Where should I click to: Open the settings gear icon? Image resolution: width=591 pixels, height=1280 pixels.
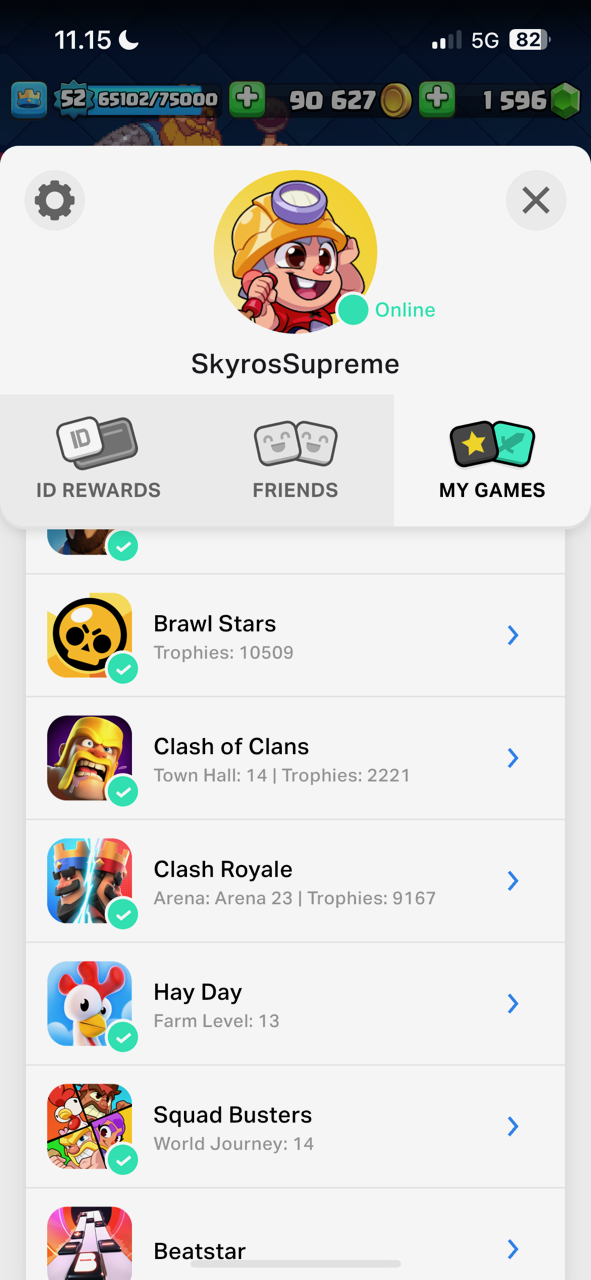[54, 201]
